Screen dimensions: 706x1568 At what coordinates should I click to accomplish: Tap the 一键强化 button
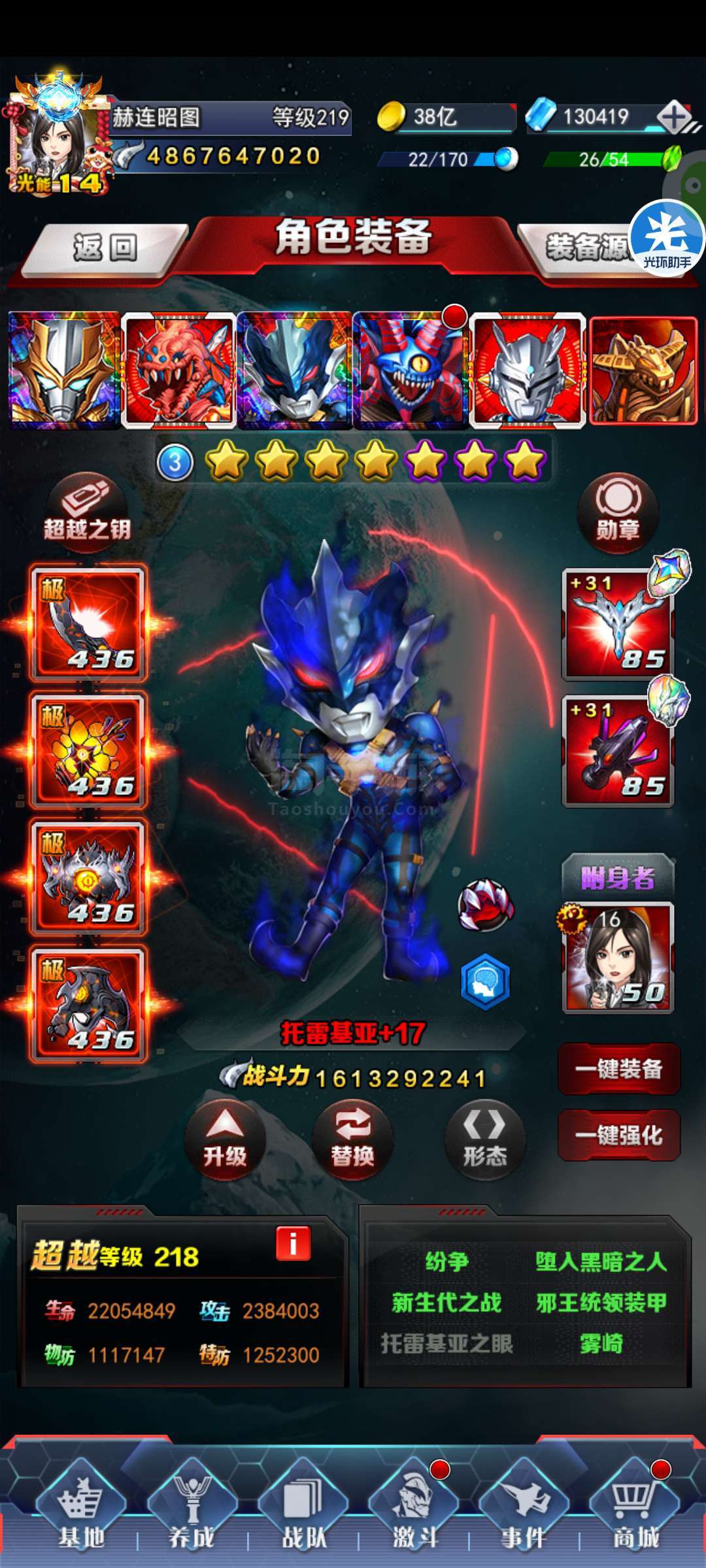click(x=619, y=1135)
